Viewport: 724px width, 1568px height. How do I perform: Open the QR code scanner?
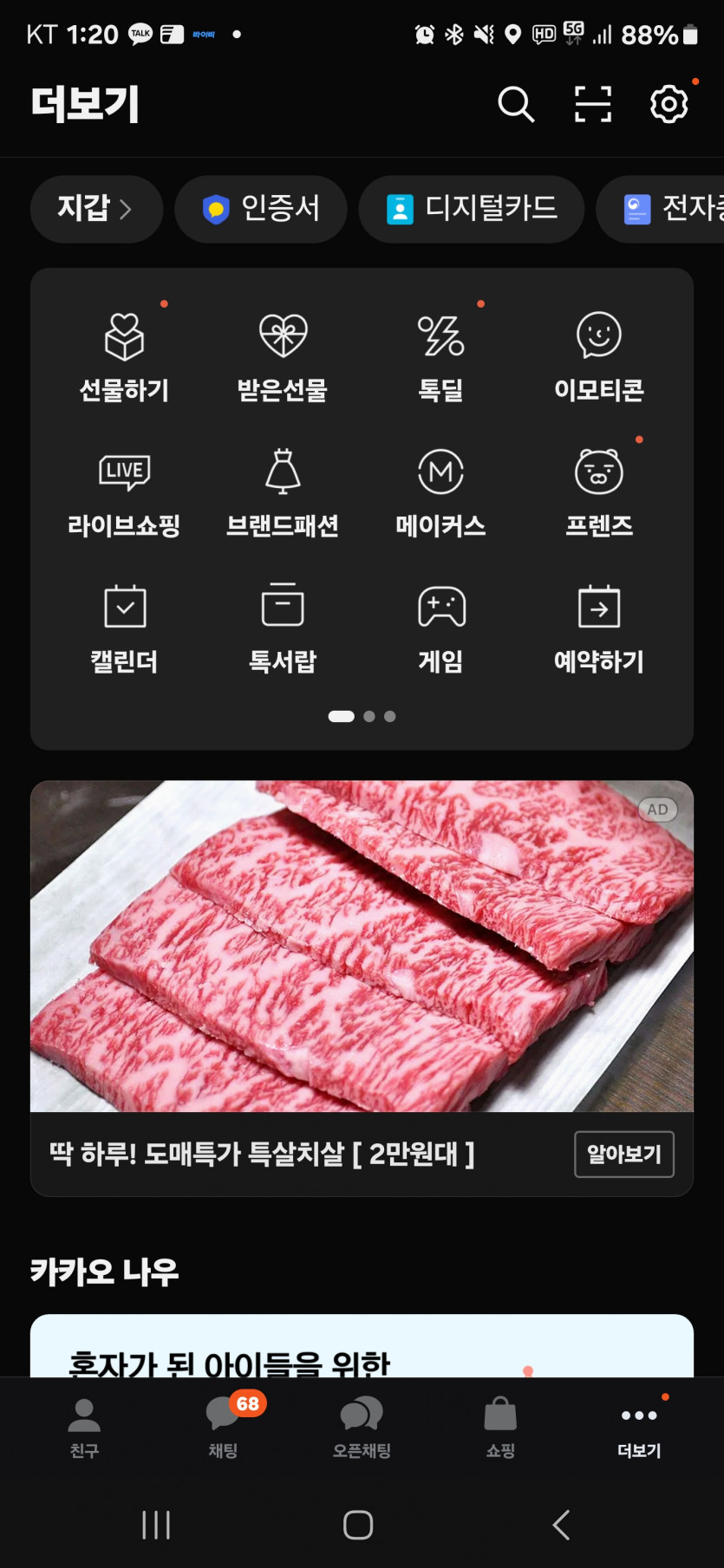tap(593, 104)
